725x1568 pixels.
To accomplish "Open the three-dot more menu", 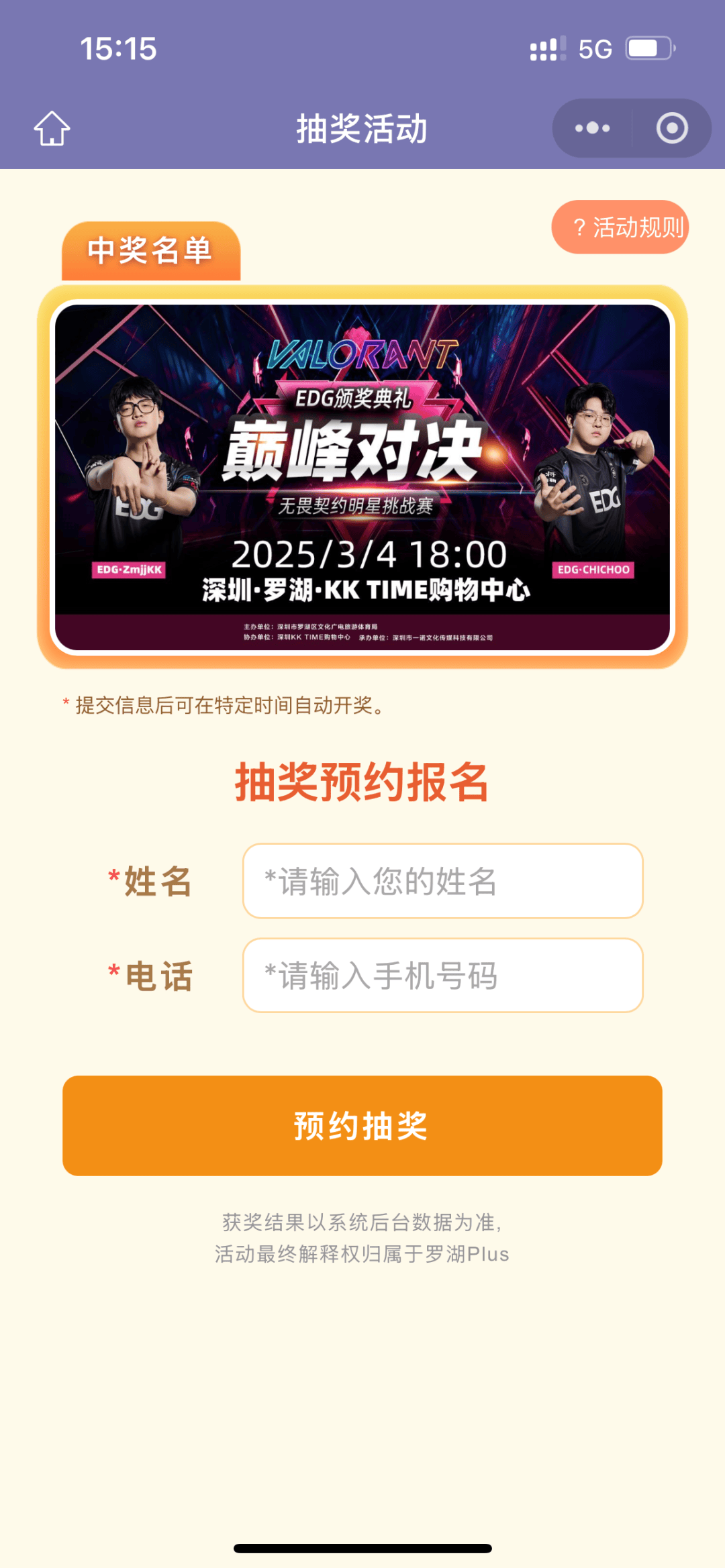I will coord(592,128).
